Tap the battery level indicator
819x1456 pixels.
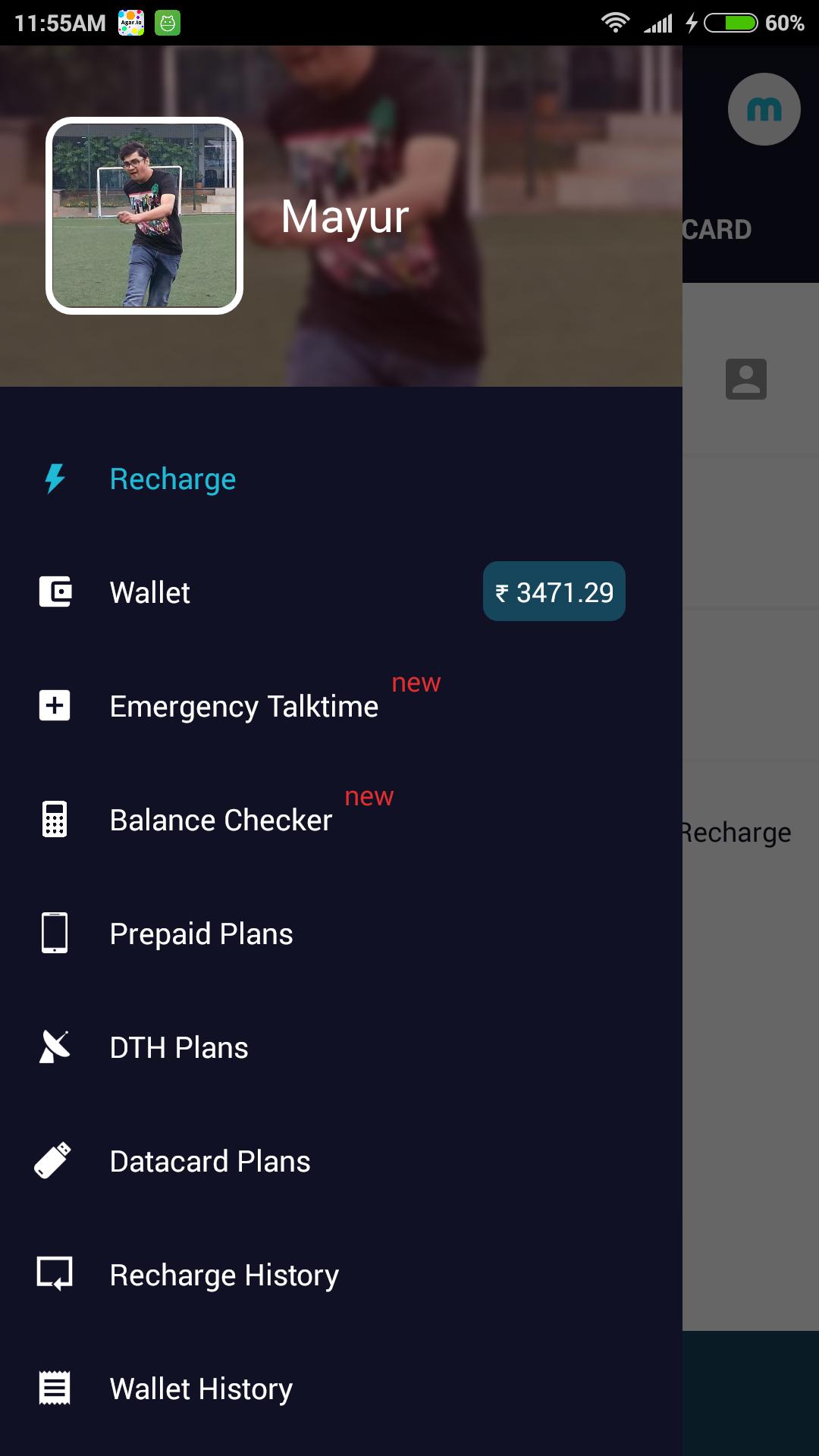coord(732,23)
